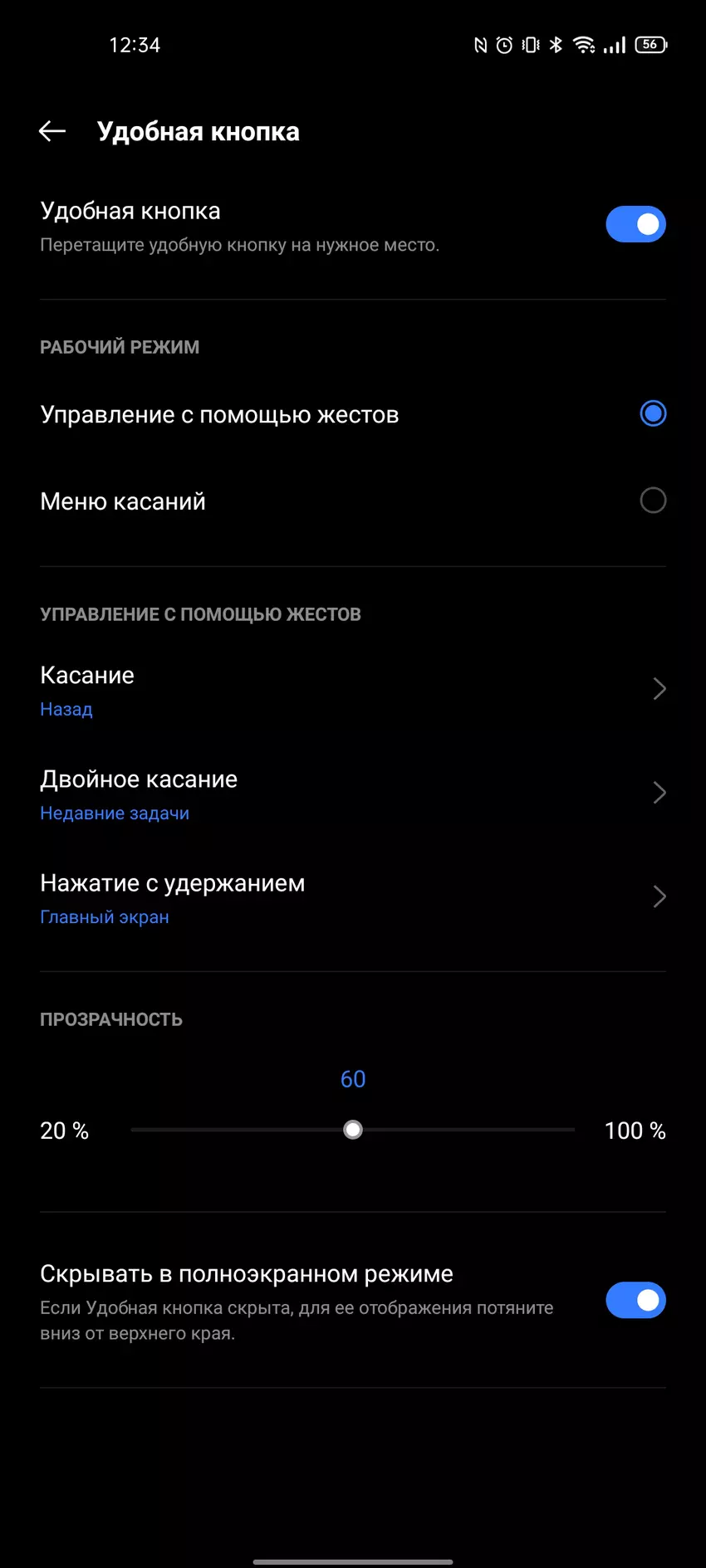706x1568 pixels.
Task: Go back using the arrow icon
Action: pos(52,131)
